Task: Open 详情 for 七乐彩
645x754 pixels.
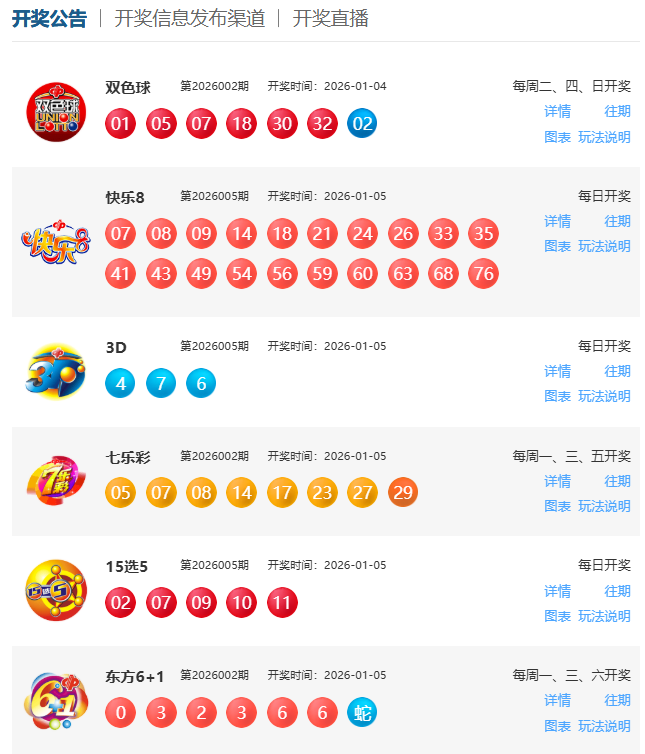Action: click(x=557, y=481)
